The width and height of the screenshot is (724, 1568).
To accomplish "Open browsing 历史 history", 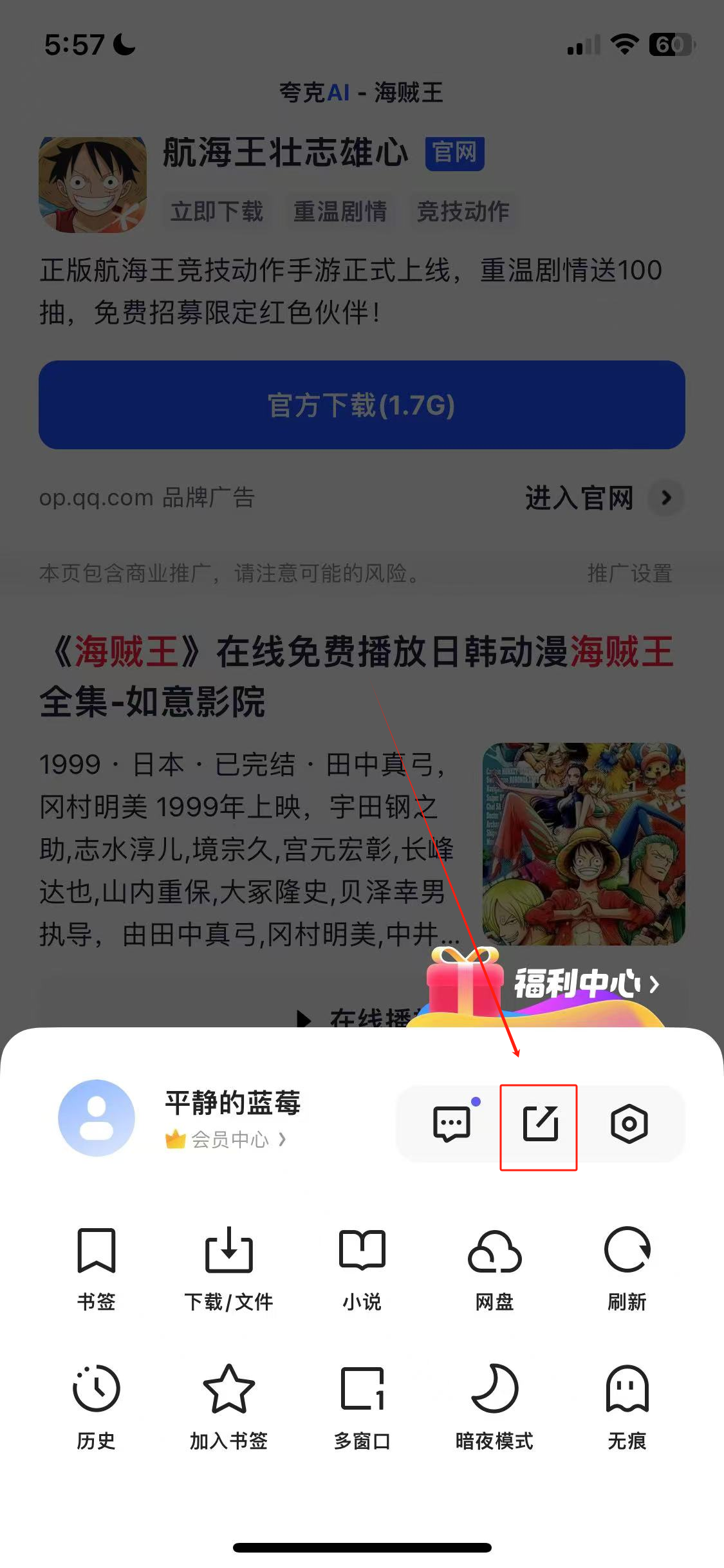I will [96, 1402].
